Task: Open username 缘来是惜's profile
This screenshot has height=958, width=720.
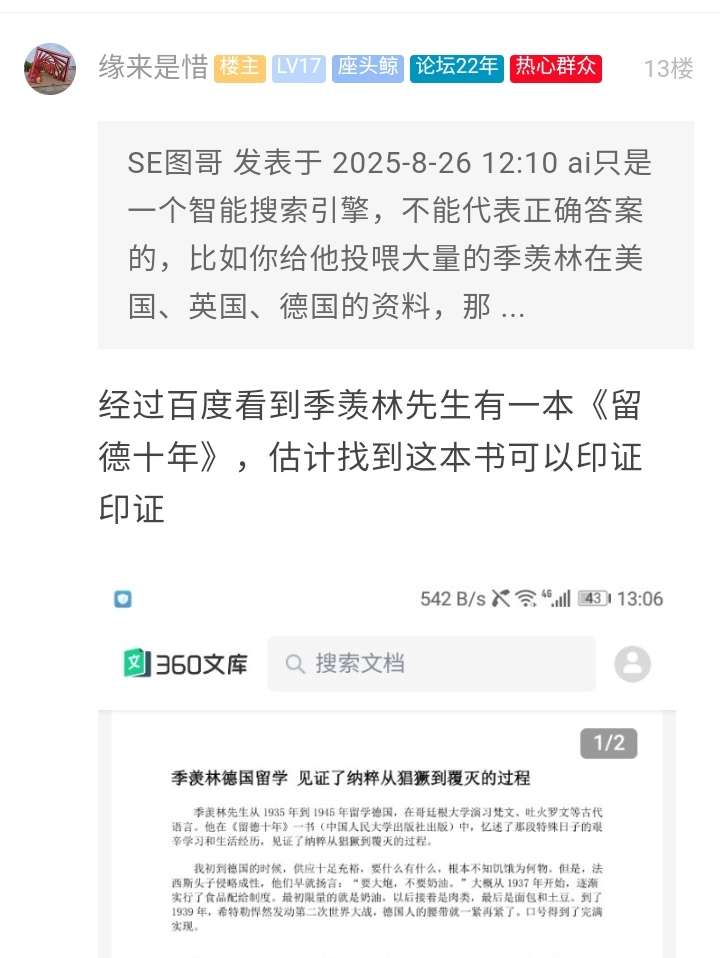Action: (x=152, y=68)
